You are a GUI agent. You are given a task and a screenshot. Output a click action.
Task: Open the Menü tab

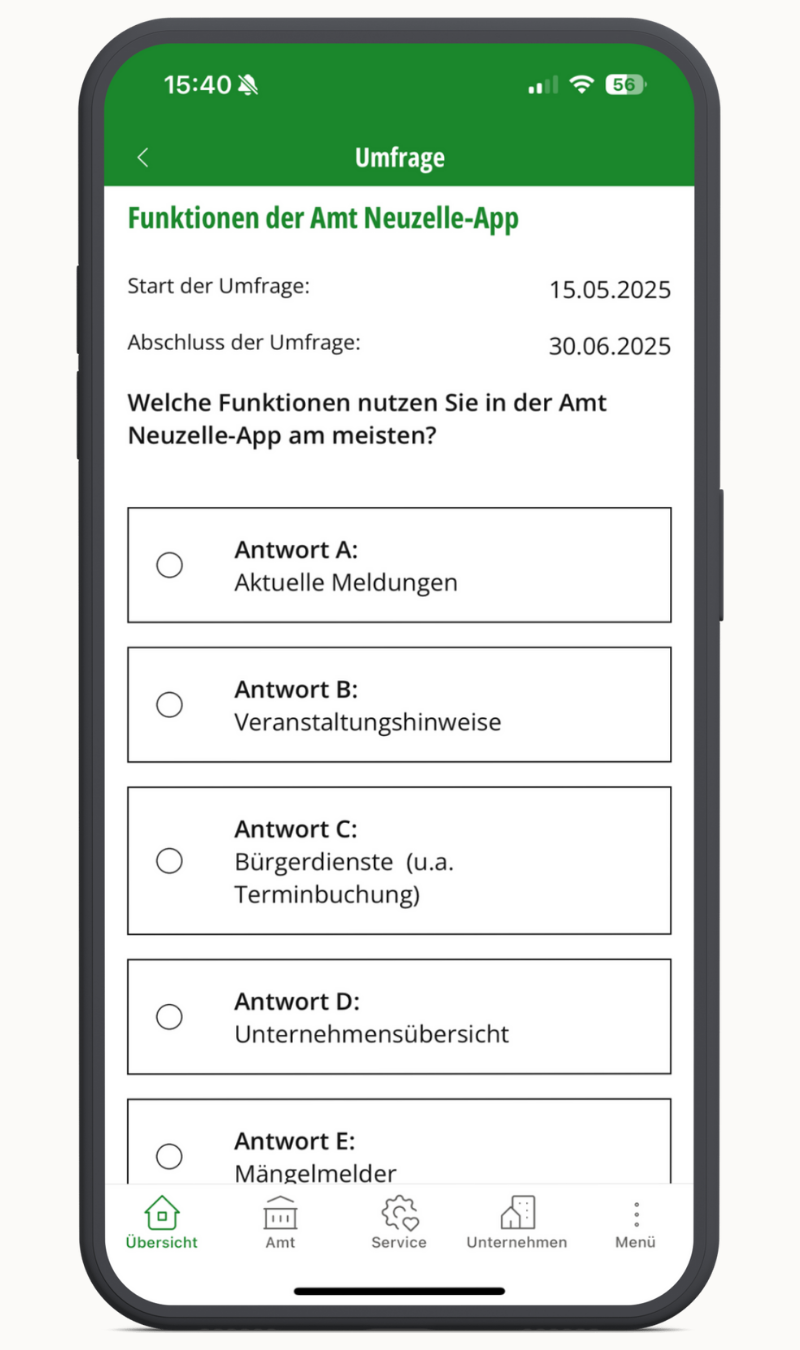tap(636, 1223)
